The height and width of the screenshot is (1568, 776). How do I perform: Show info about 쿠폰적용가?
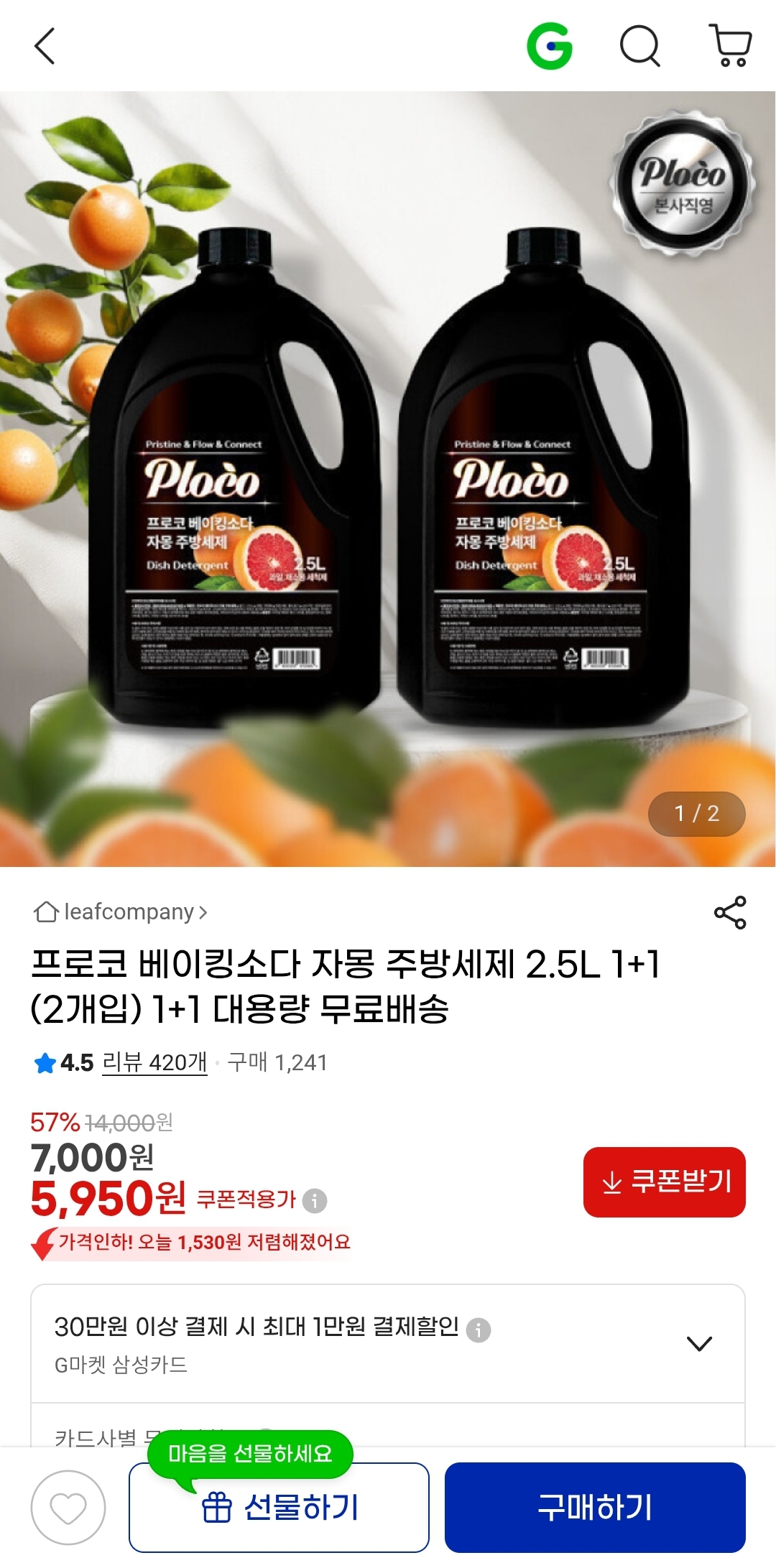[315, 1200]
